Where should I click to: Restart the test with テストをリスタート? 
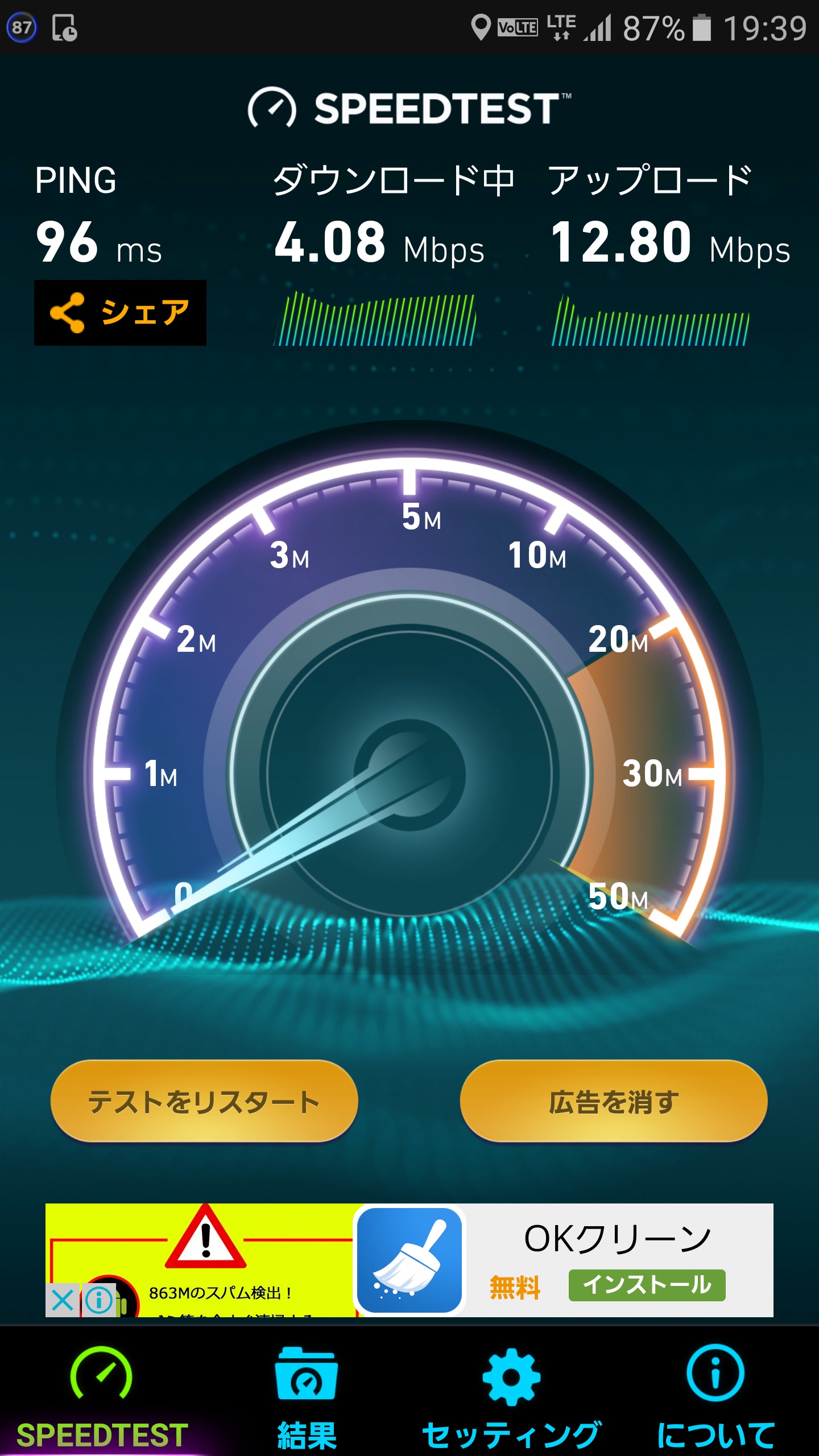(204, 1101)
